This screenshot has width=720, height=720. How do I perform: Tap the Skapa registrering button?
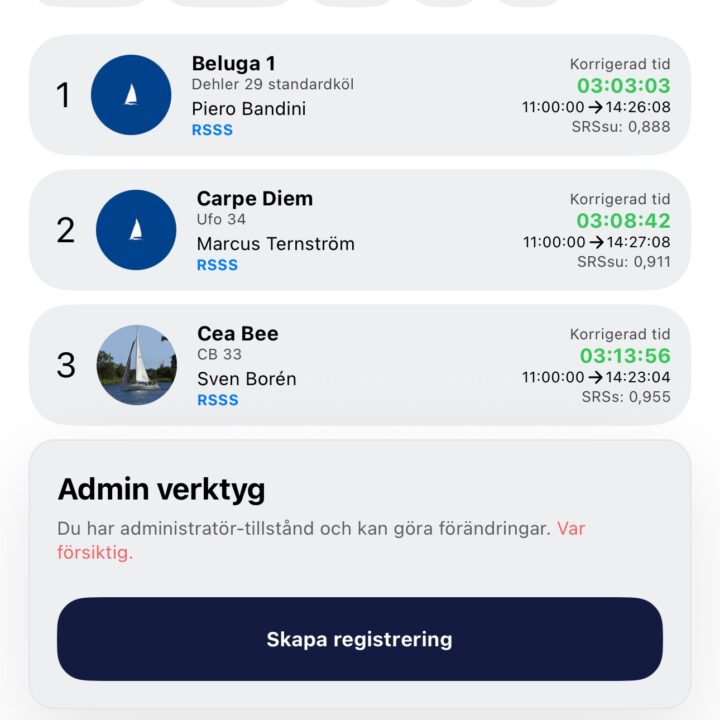point(359,640)
